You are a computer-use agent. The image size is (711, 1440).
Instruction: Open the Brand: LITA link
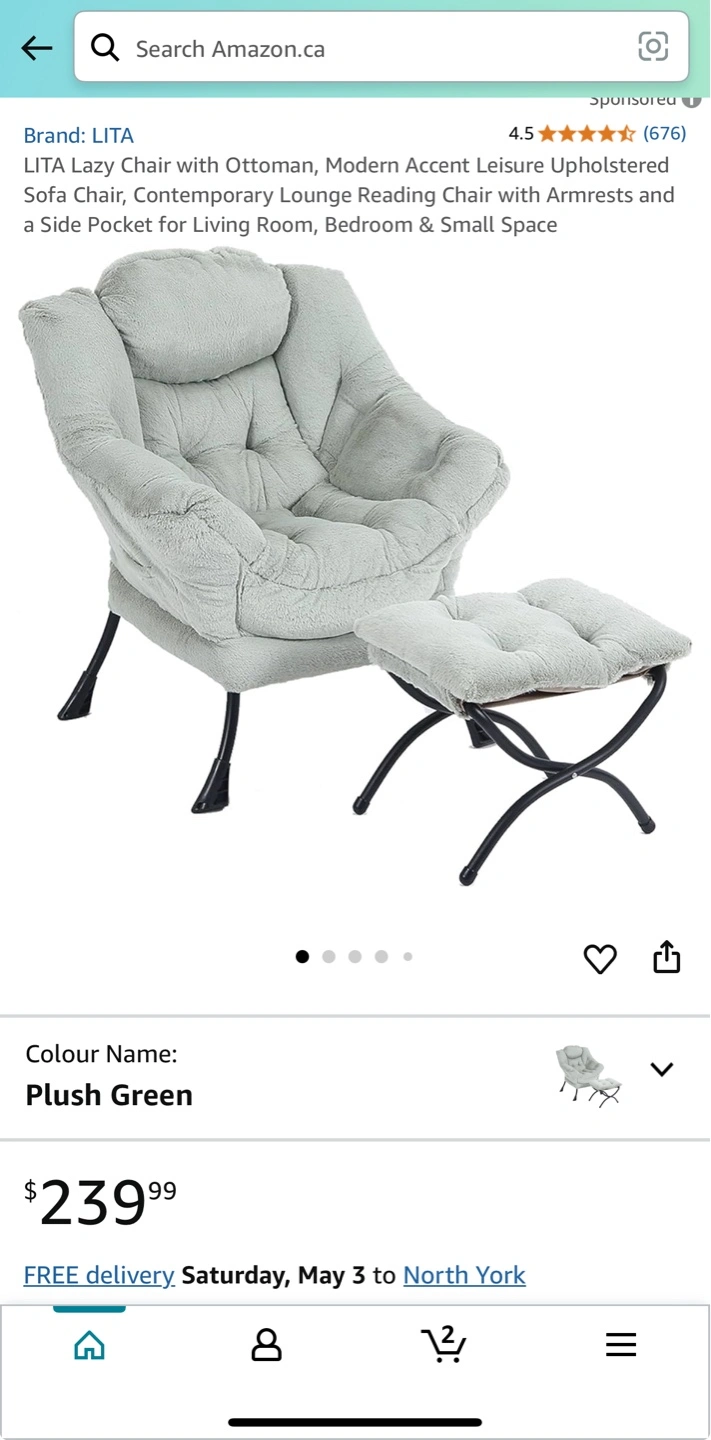pyautogui.click(x=78, y=135)
